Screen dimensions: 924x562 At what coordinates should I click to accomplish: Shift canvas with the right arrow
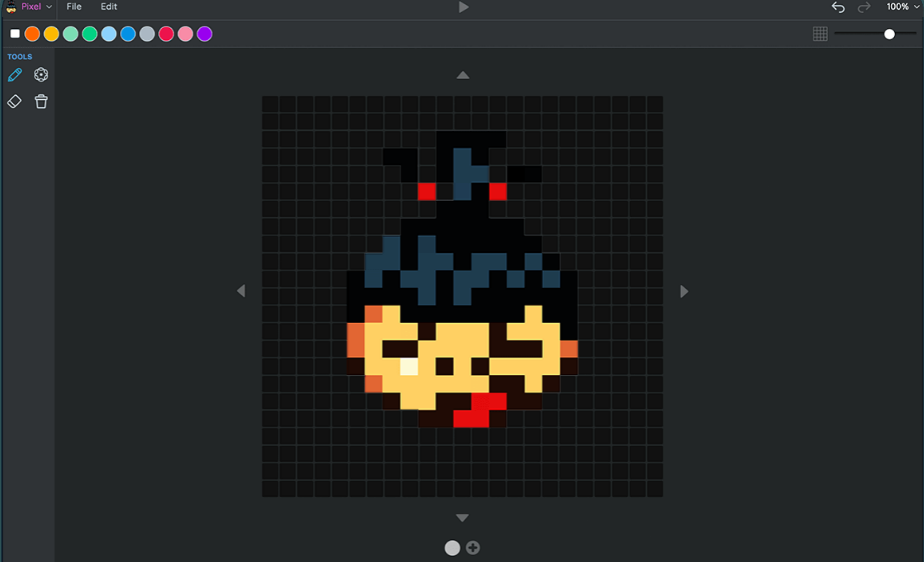click(x=684, y=291)
